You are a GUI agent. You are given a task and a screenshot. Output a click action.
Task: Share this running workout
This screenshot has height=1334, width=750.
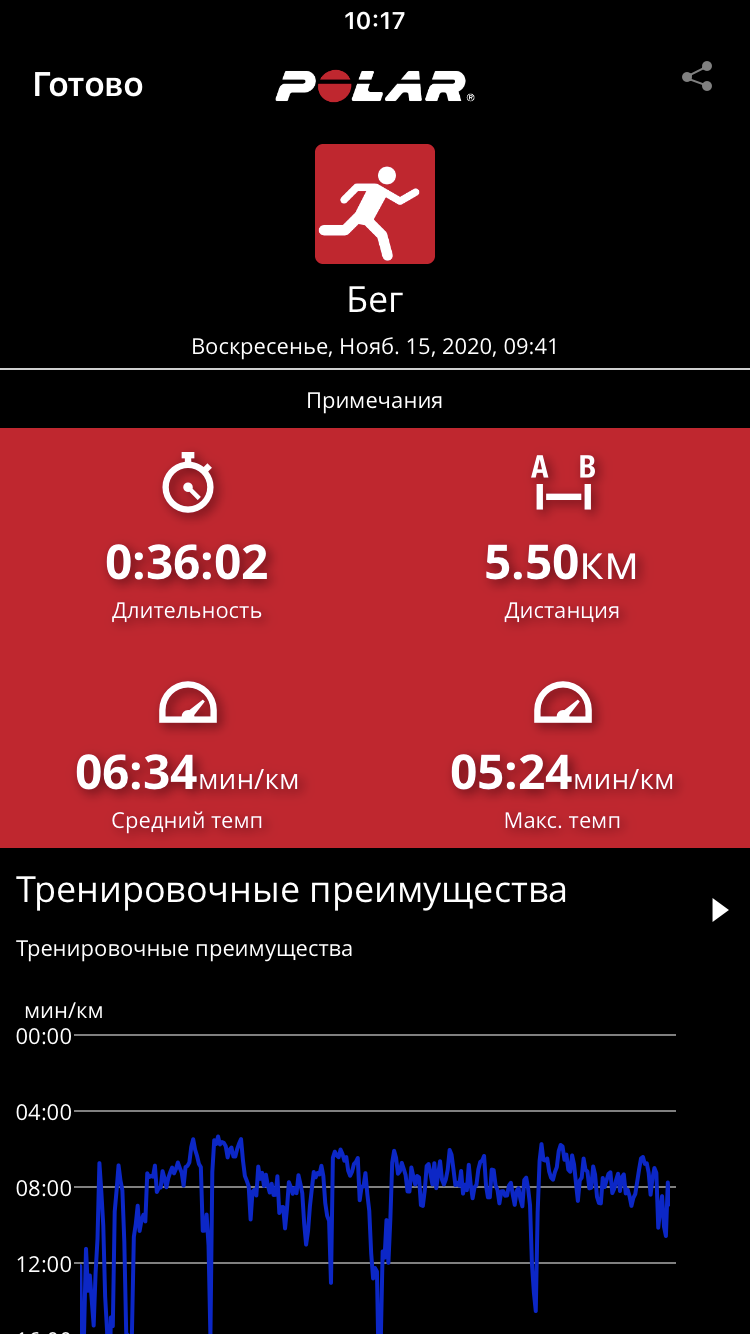pyautogui.click(x=697, y=78)
